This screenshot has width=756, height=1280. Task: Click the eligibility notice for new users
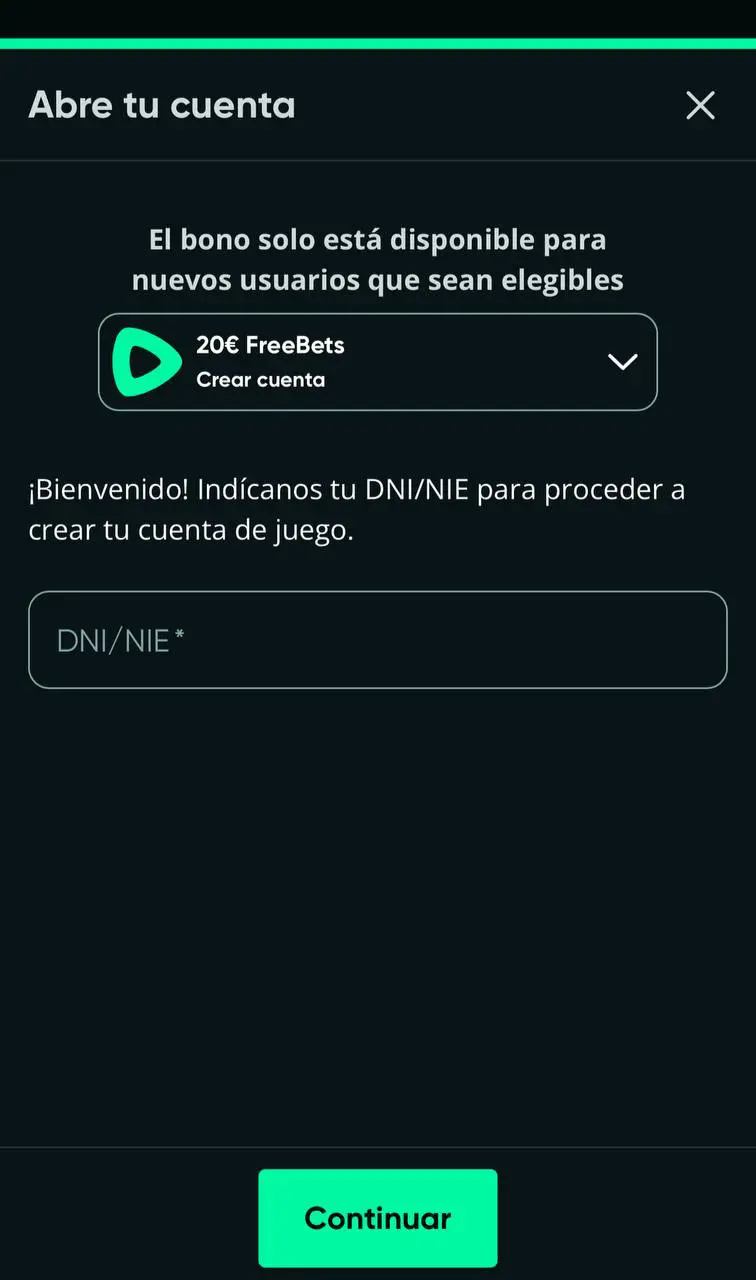378,260
